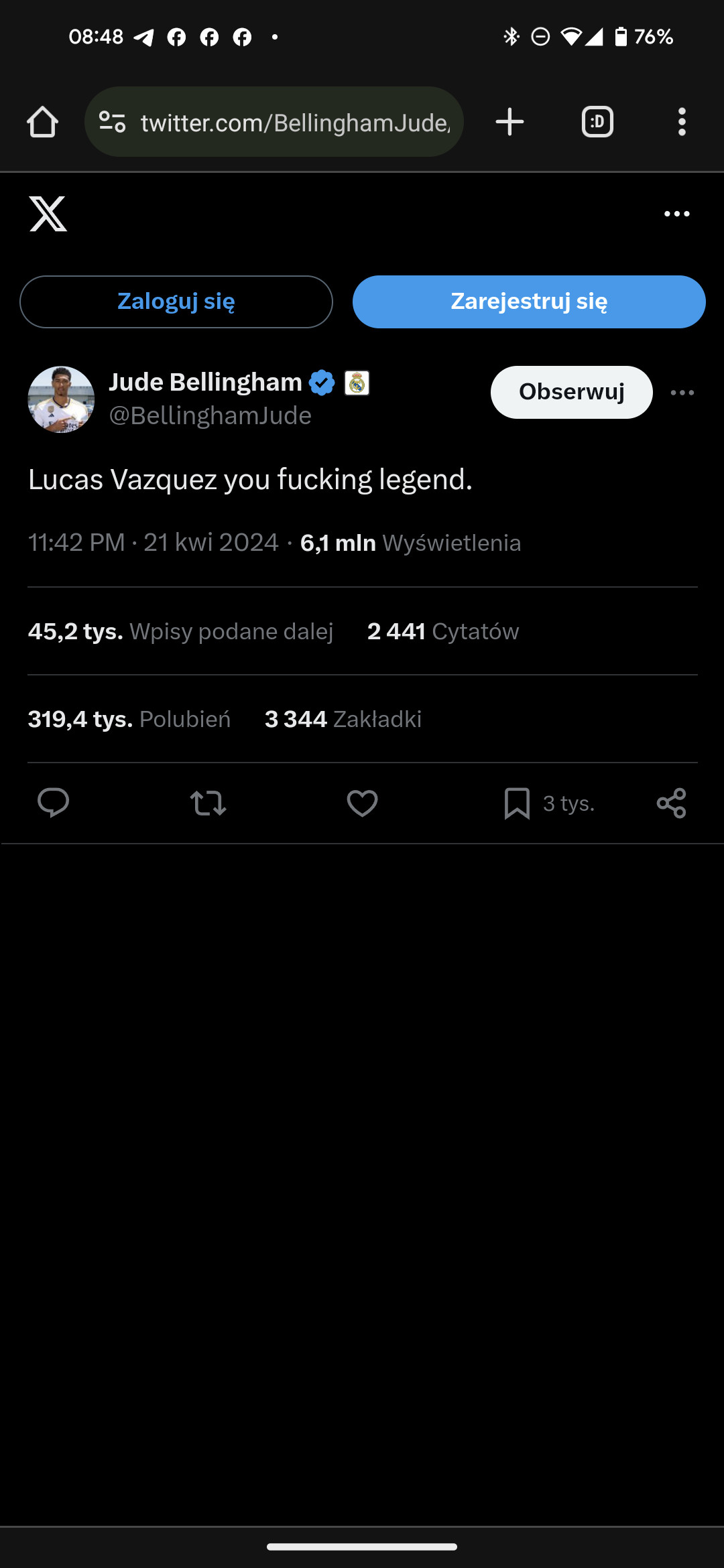Reply to the tweet via comment icon
The height and width of the screenshot is (1568, 724).
coord(53,803)
